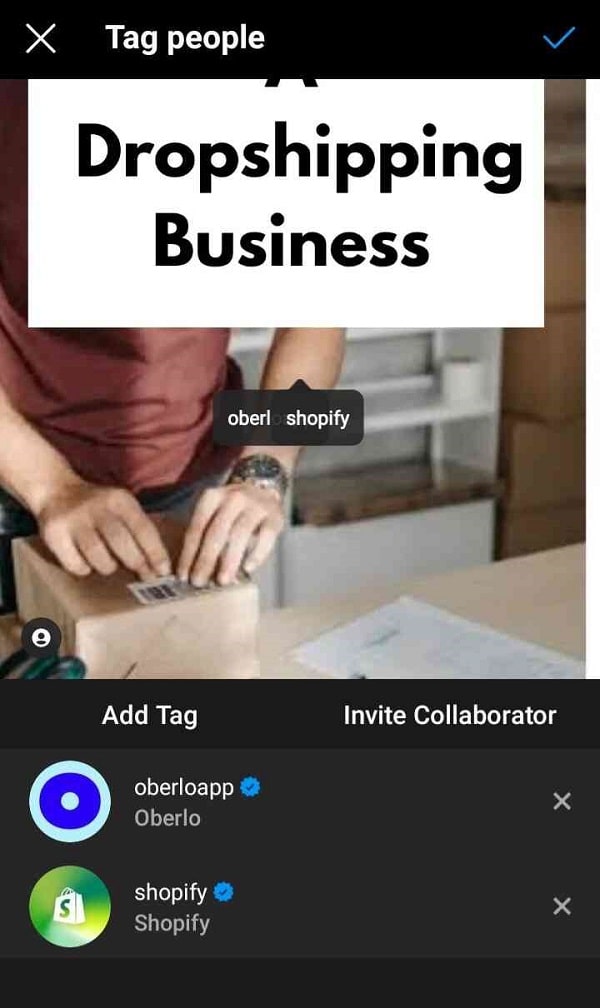Open the oberloapp account row

coord(300,801)
